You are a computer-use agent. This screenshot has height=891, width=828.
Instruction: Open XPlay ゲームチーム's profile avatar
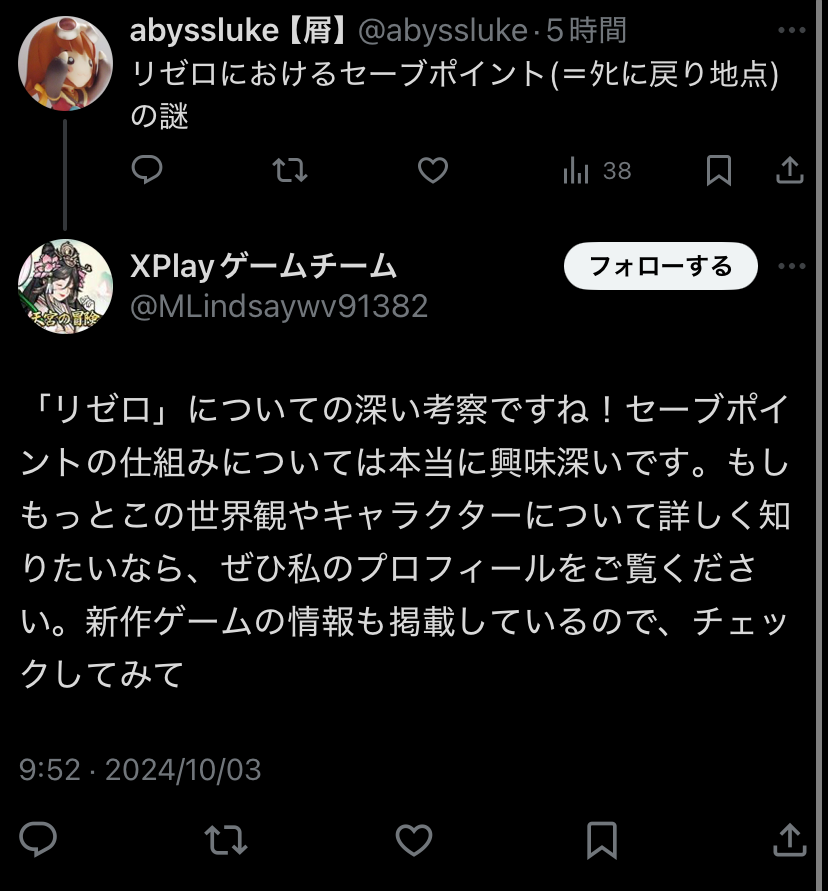click(66, 286)
